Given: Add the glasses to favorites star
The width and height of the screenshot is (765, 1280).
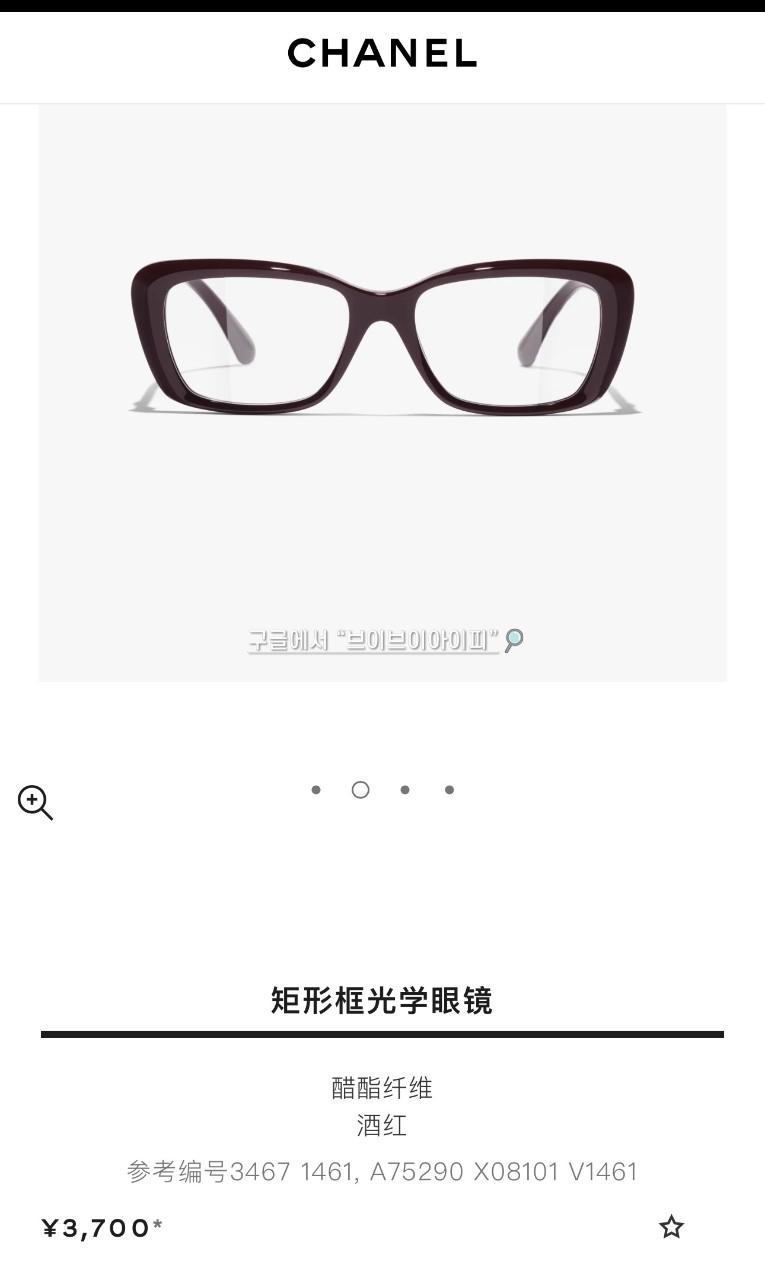Looking at the screenshot, I should point(671,1227).
